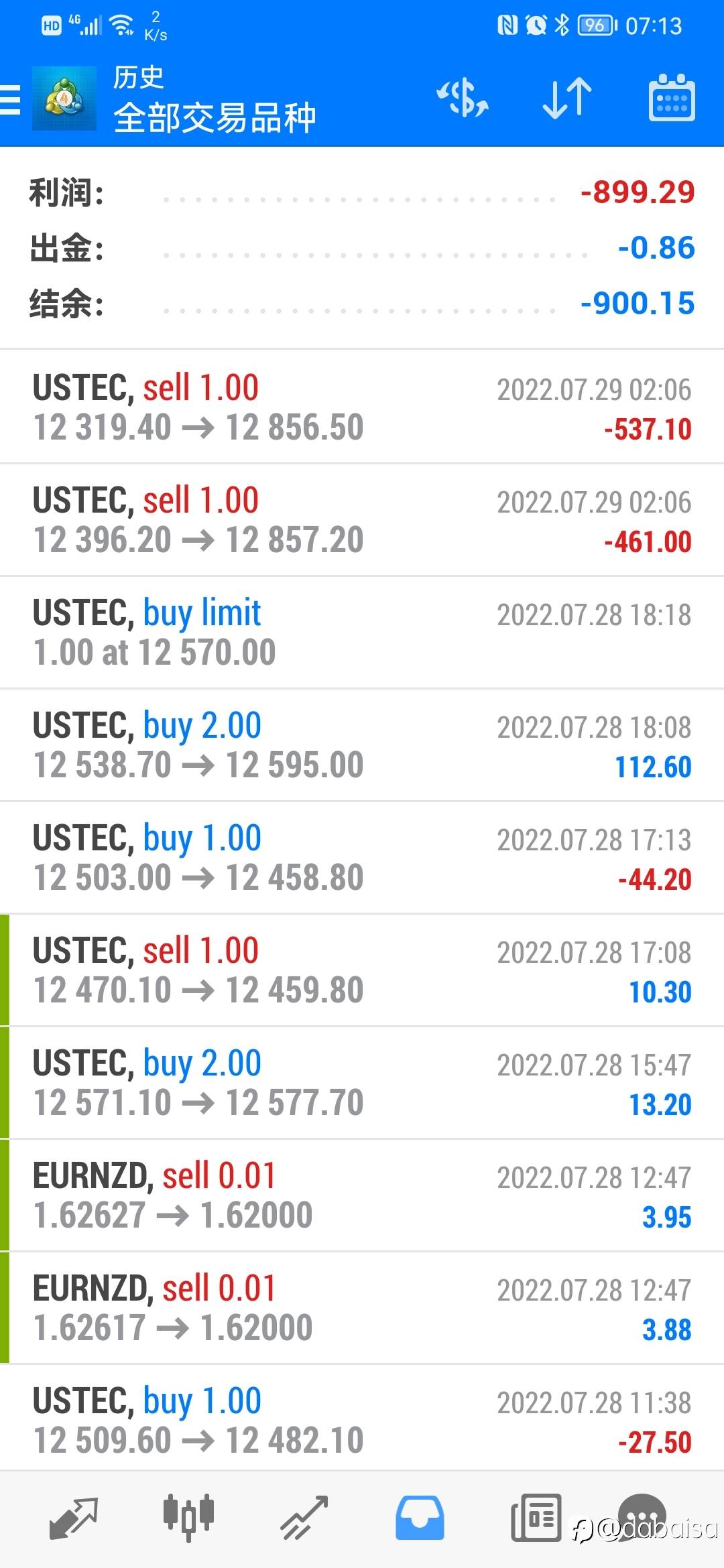Switch to the Trade tab
Screen dimensions: 724x1568
pyautogui.click(x=304, y=1517)
